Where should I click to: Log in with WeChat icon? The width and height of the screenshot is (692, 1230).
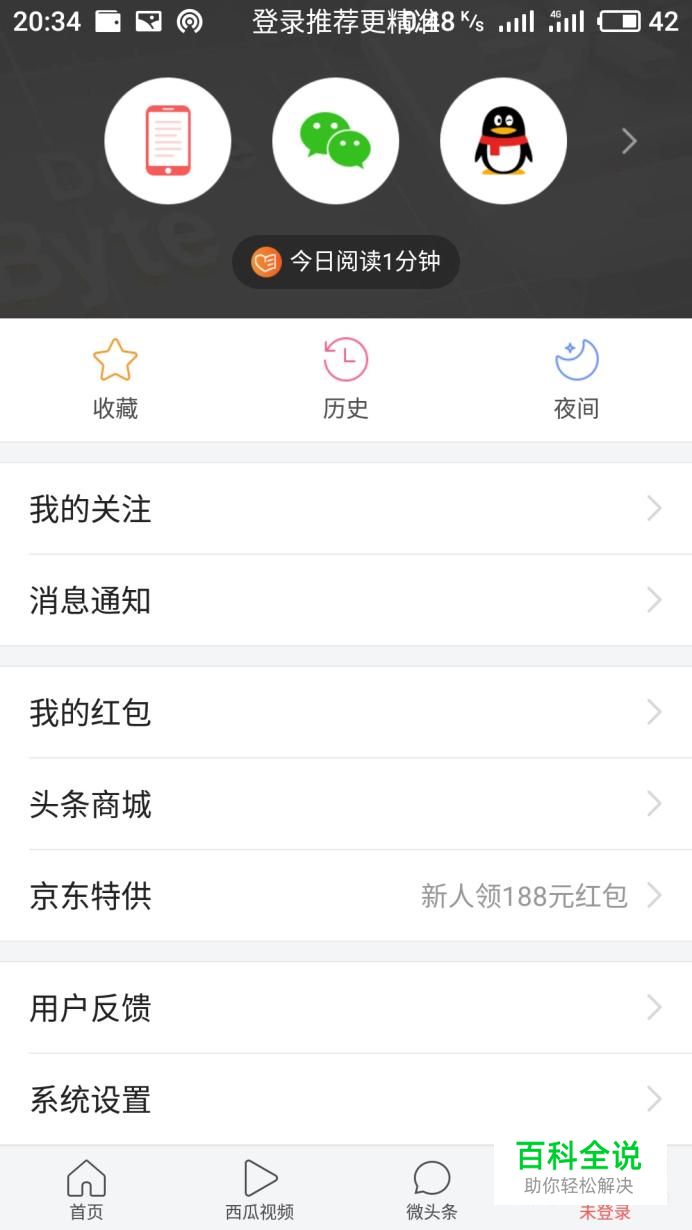pyautogui.click(x=336, y=141)
